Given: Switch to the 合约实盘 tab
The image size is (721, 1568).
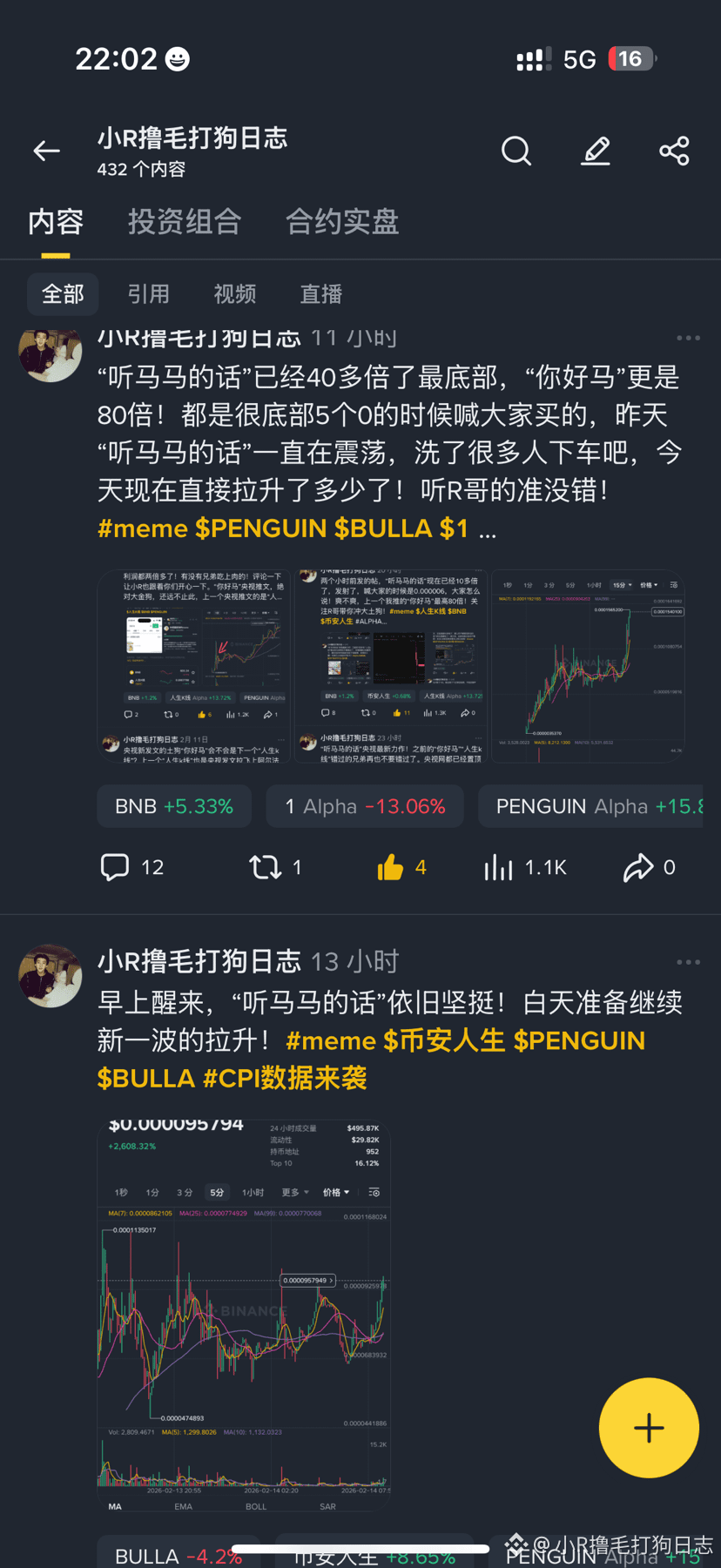Looking at the screenshot, I should pos(342,222).
